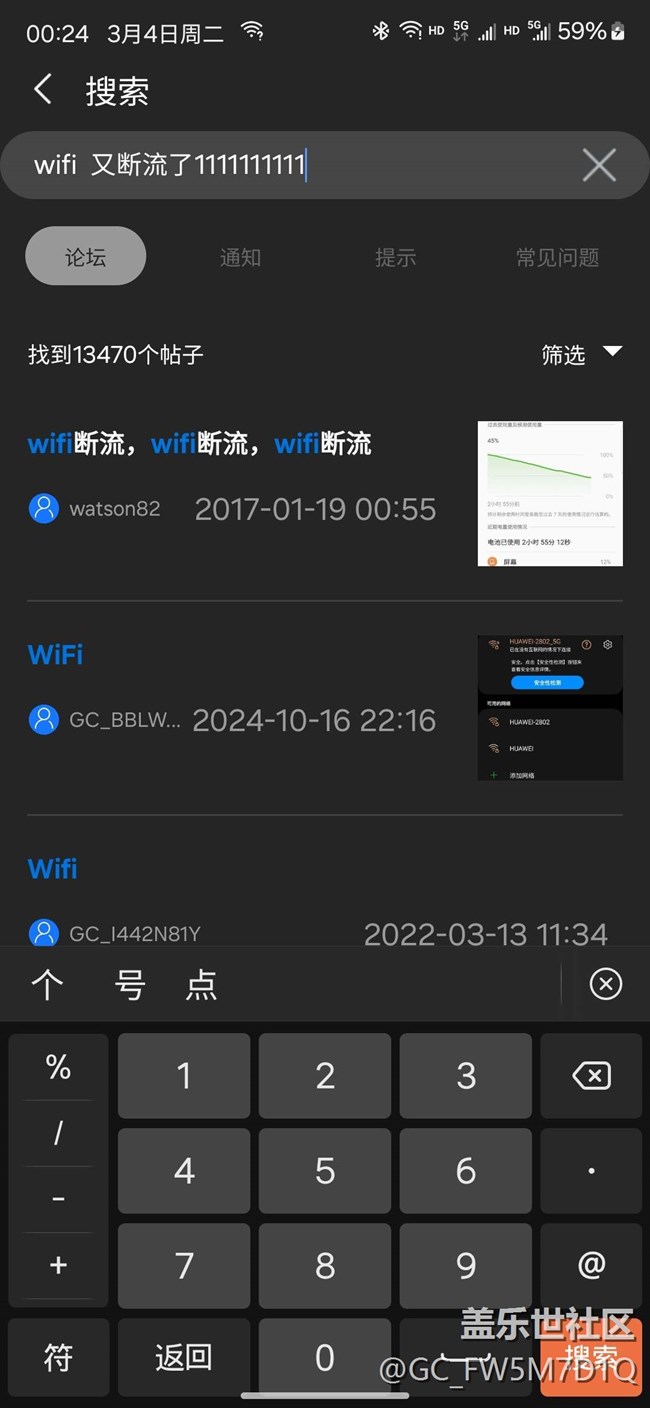Expand the 筛选 filter dropdown
This screenshot has height=1408, width=650.
[x=582, y=354]
